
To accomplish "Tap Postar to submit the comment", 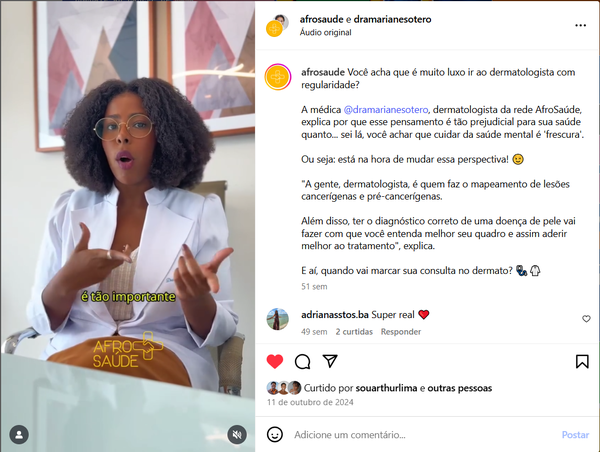I will (x=575, y=435).
